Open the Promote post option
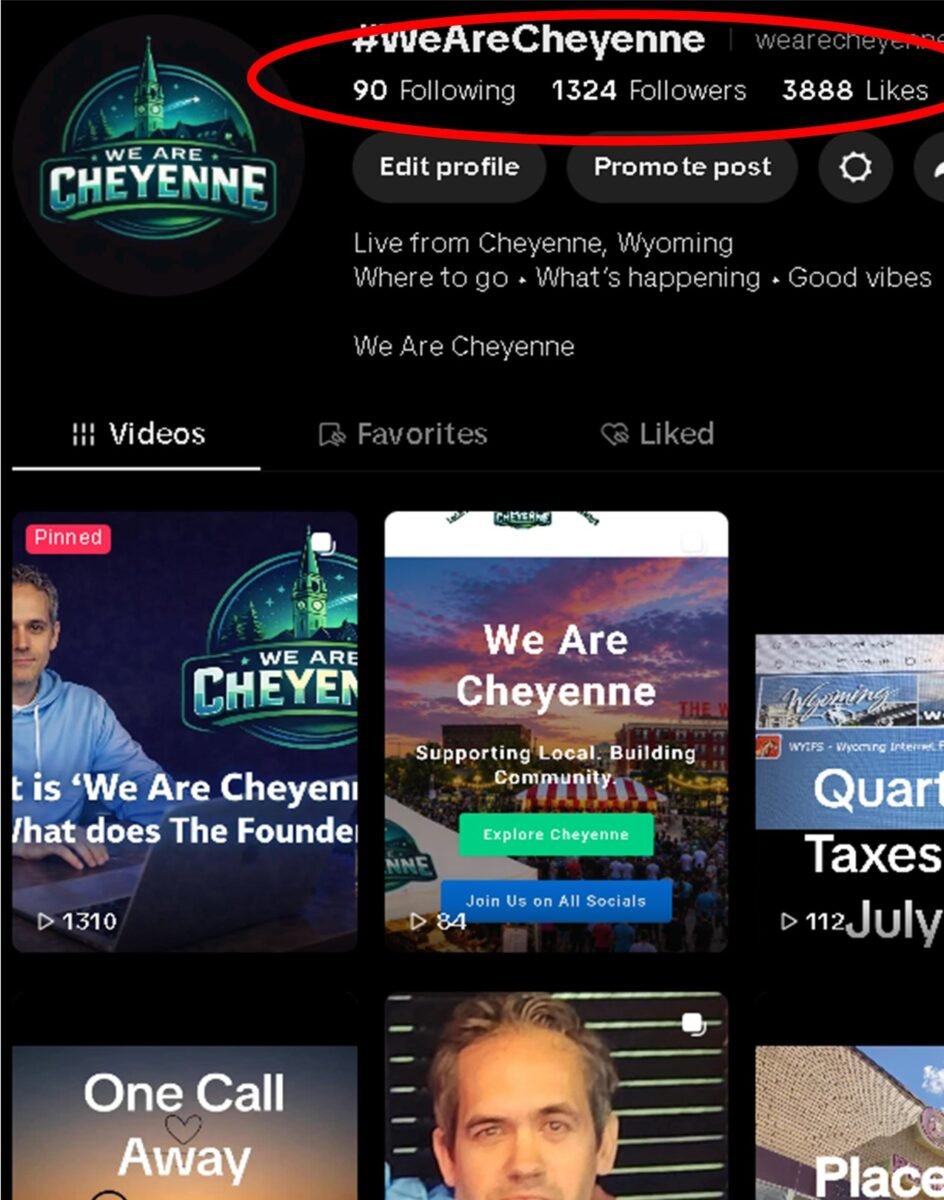This screenshot has height=1200, width=944. tap(682, 167)
